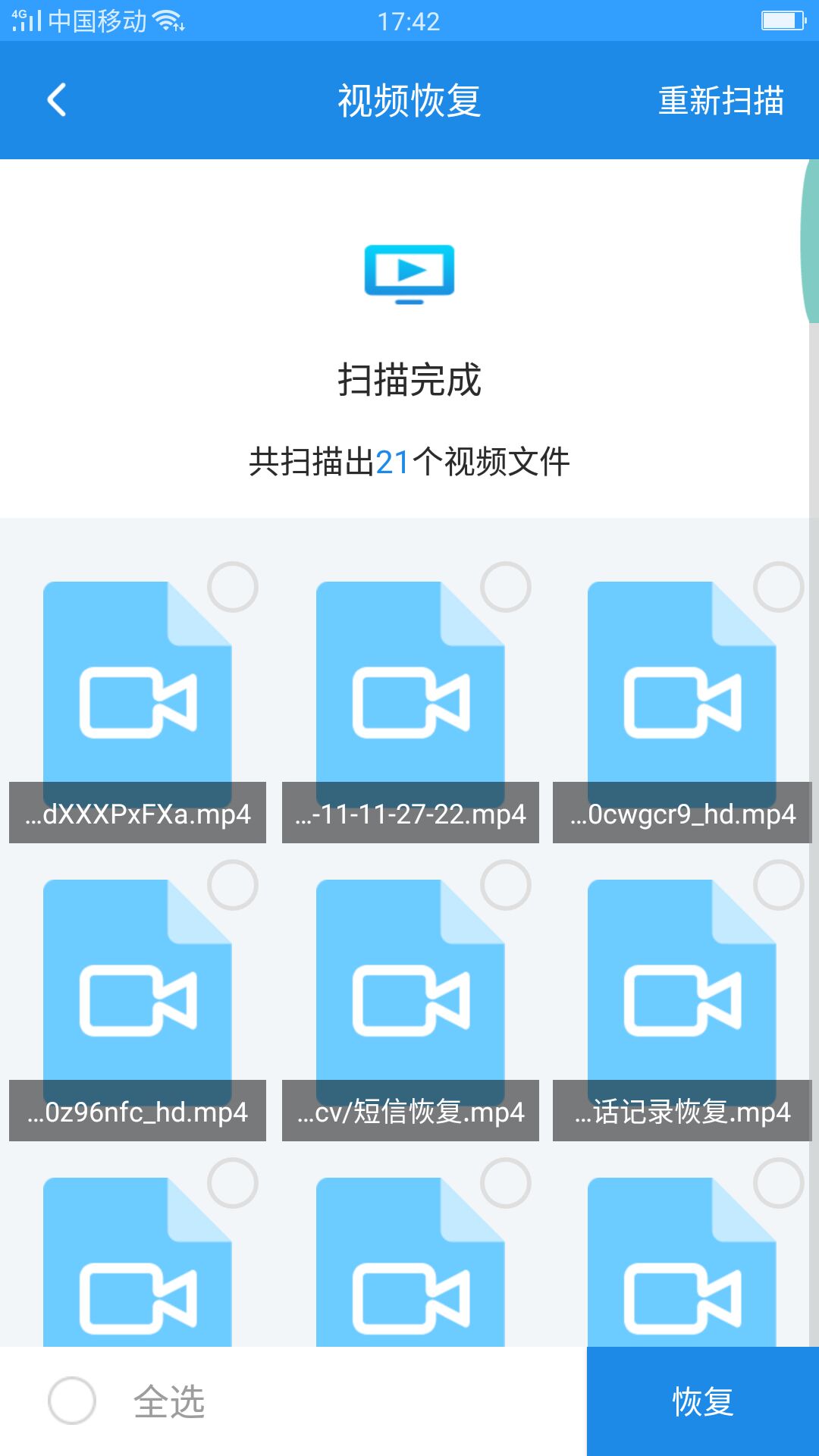Image resolution: width=819 pixels, height=1456 pixels.
Task: Go back using the top-left arrow
Action: pos(57,100)
